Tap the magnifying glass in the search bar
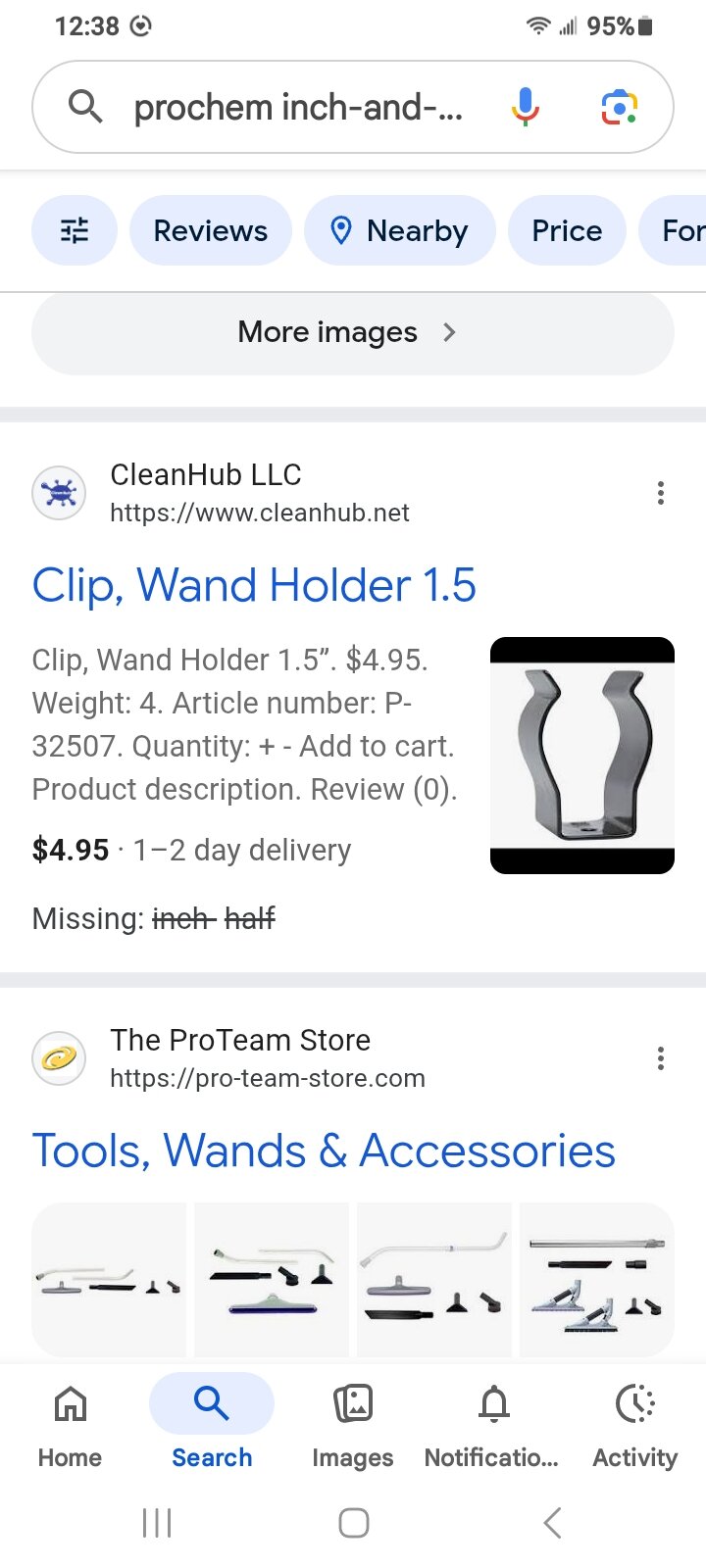The width and height of the screenshot is (706, 1568). point(85,108)
